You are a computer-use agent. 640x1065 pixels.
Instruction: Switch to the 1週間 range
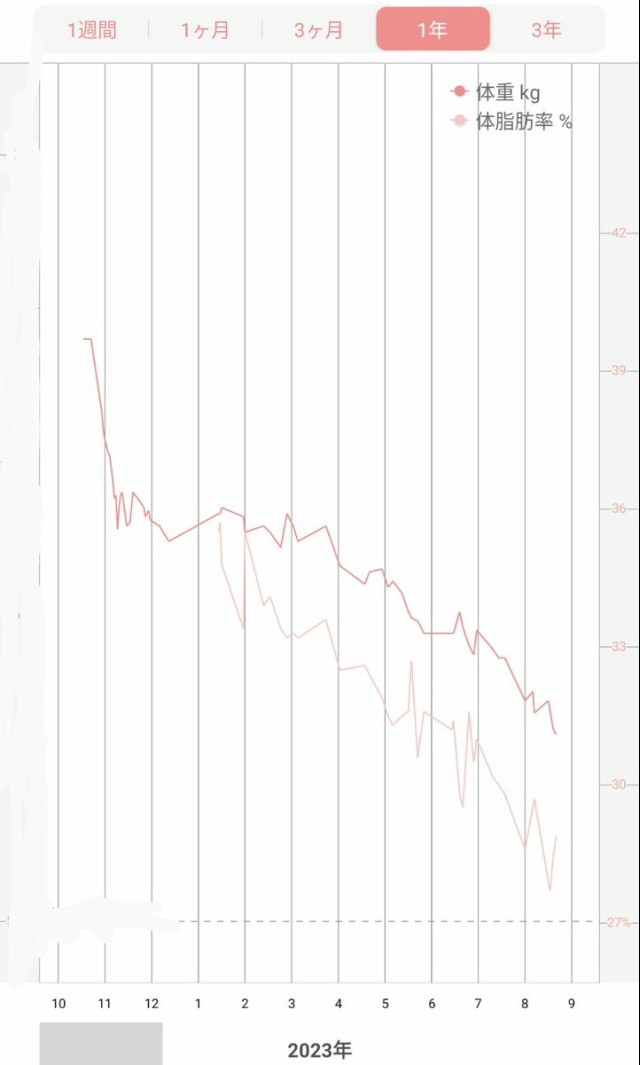click(92, 30)
